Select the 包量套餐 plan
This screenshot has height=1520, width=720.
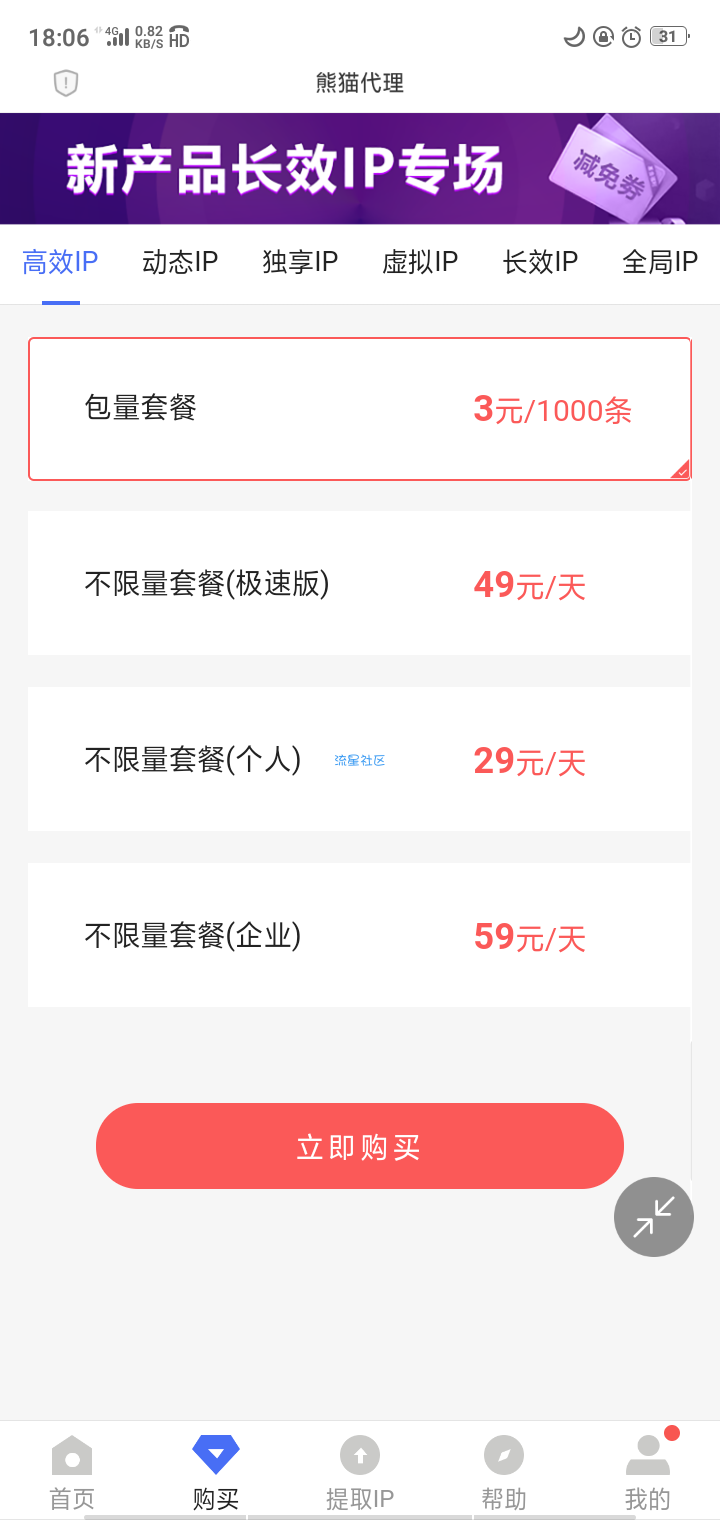point(360,409)
